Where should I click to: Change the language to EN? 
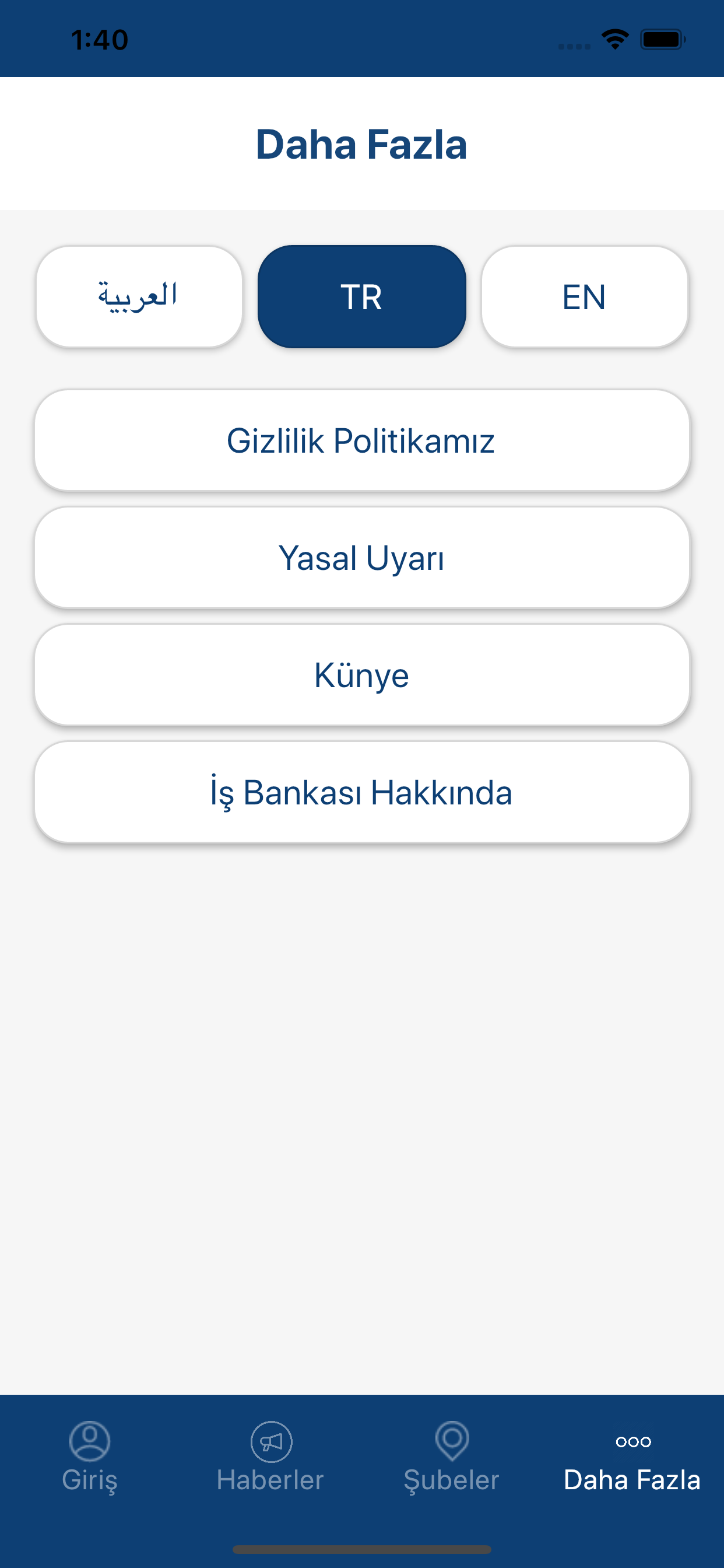click(584, 297)
